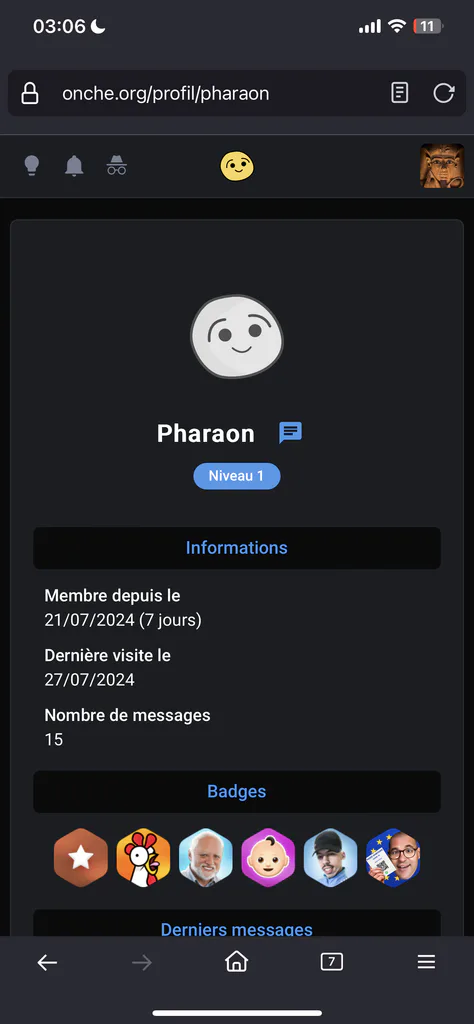Tap the incognito hat-and-glasses icon
The height and width of the screenshot is (1024, 474).
(x=117, y=166)
